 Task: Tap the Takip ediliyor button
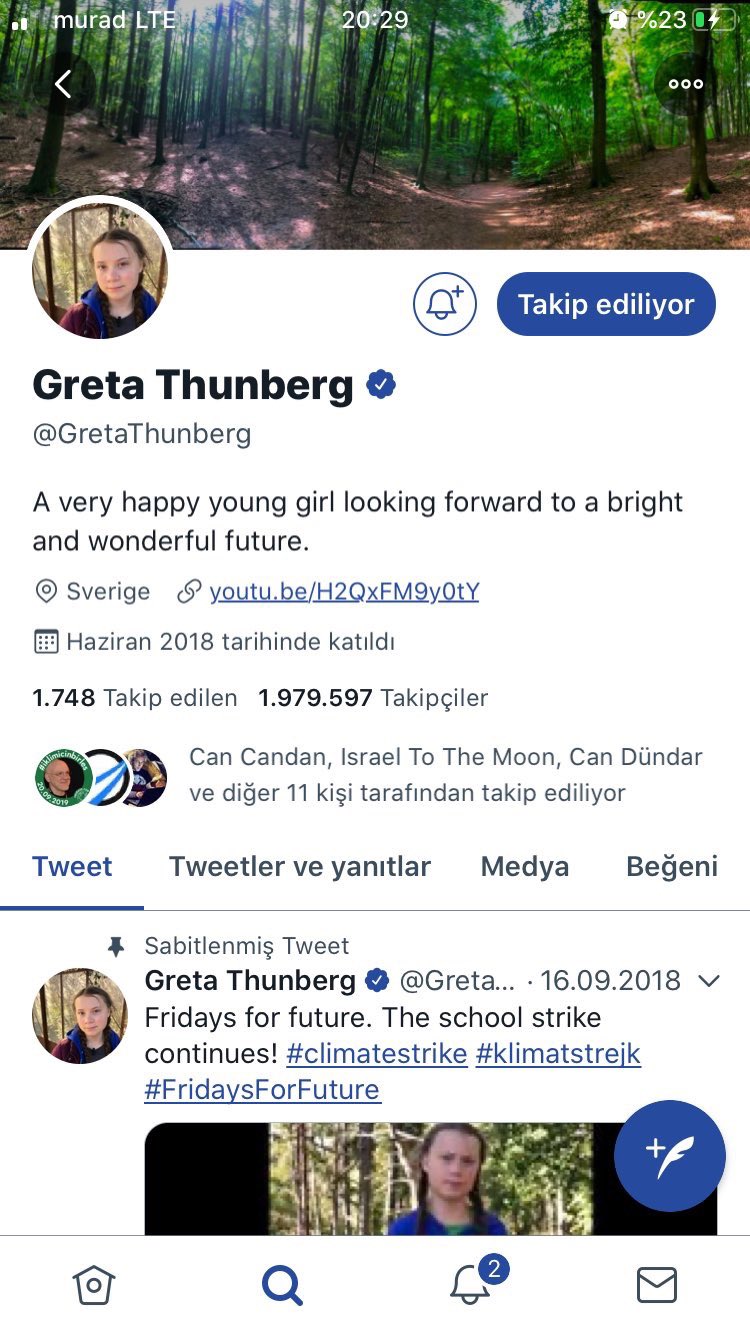[x=606, y=304]
